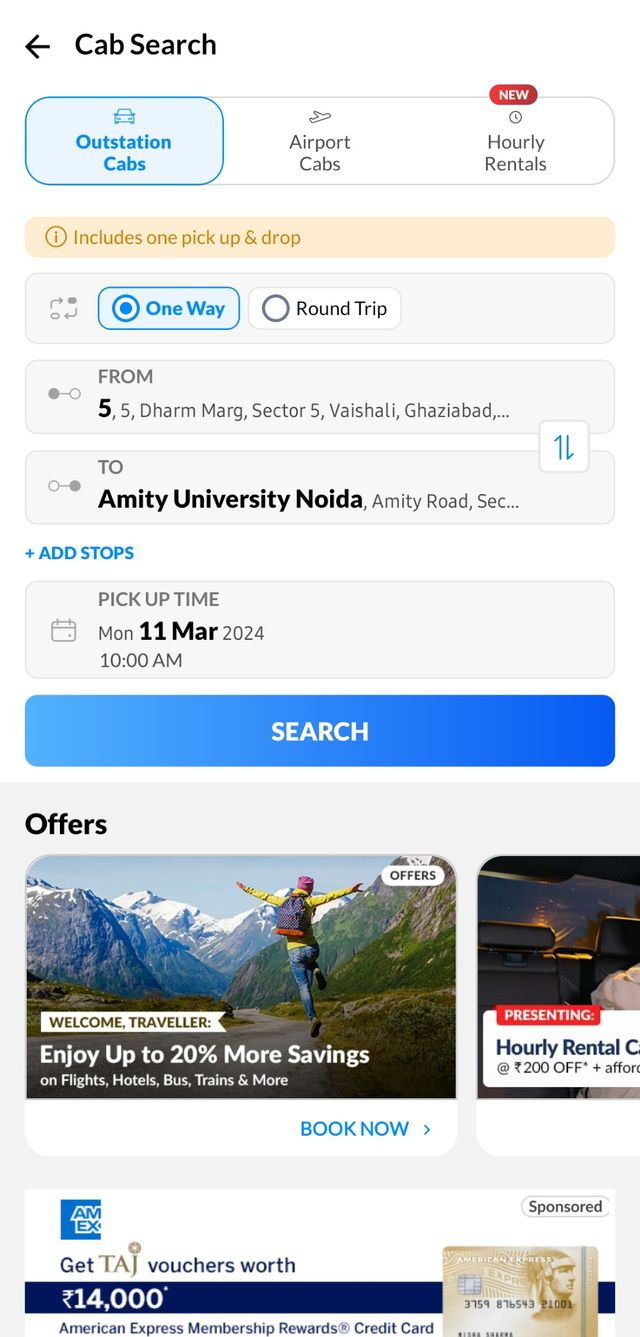Switch to the Hourly Rentals tab
Screen dimensions: 640x1337
click(515, 142)
